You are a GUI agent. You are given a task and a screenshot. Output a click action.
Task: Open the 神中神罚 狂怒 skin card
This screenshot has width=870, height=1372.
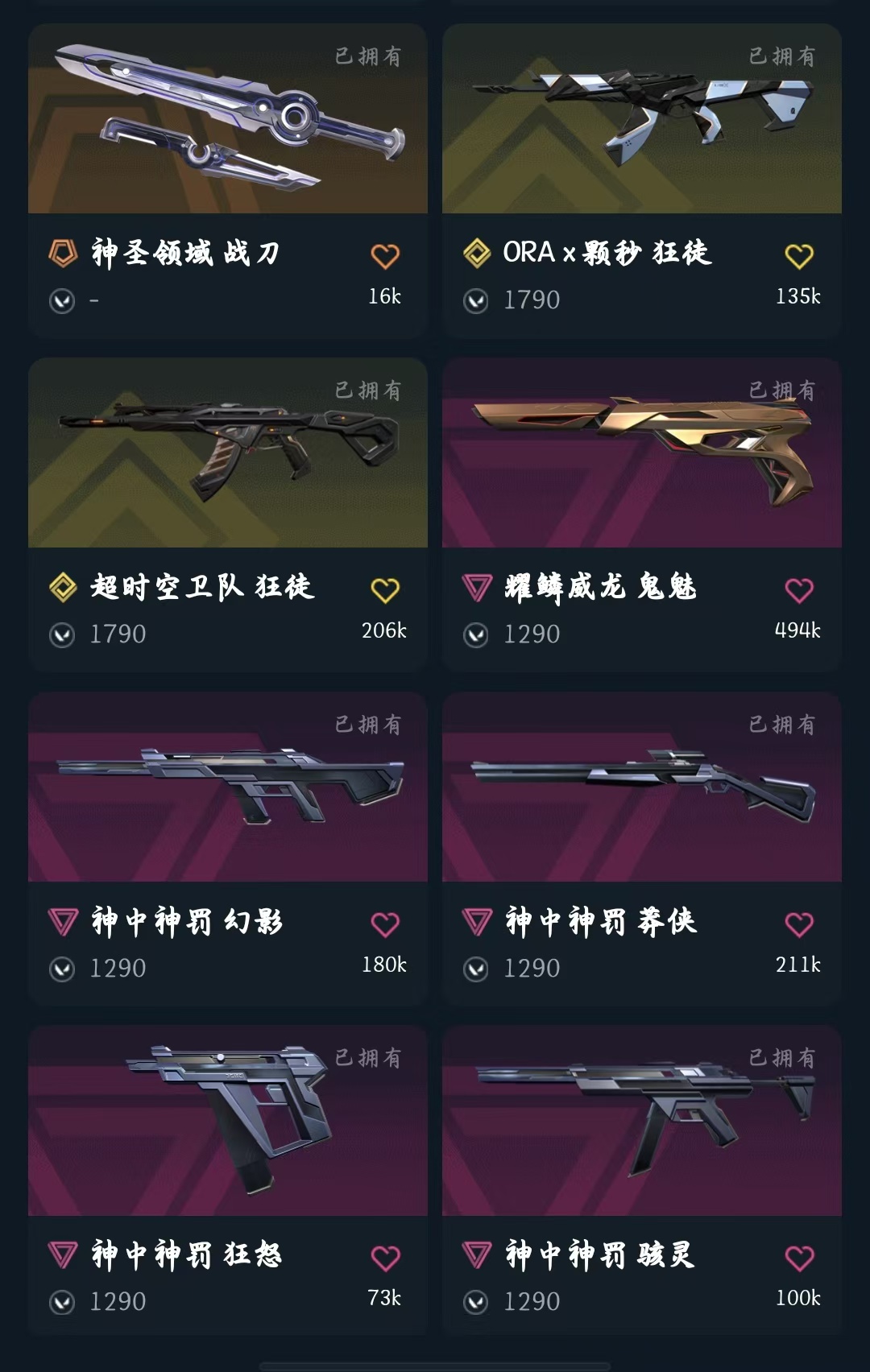pos(228,1182)
